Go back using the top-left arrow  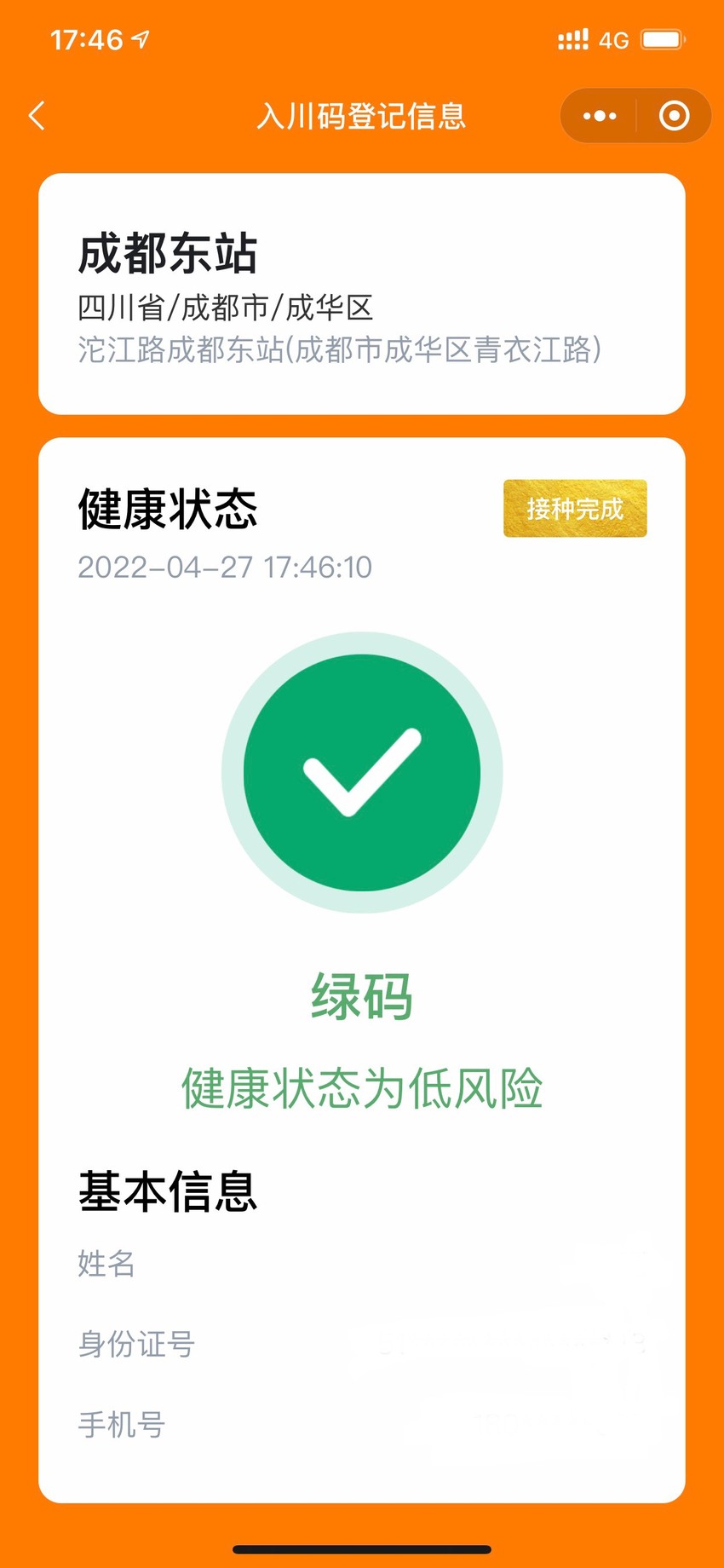click(37, 116)
